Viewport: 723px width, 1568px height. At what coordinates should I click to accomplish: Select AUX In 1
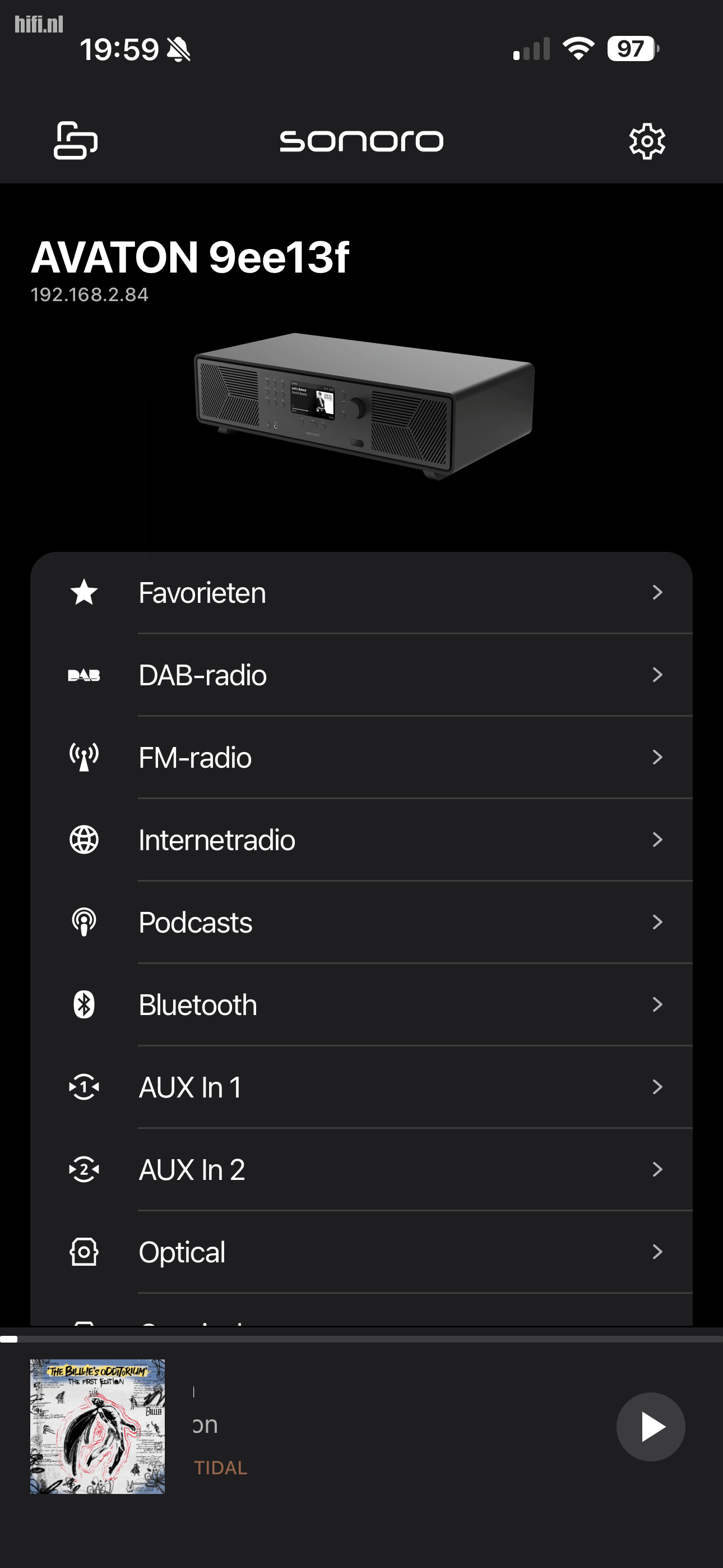click(x=361, y=1087)
